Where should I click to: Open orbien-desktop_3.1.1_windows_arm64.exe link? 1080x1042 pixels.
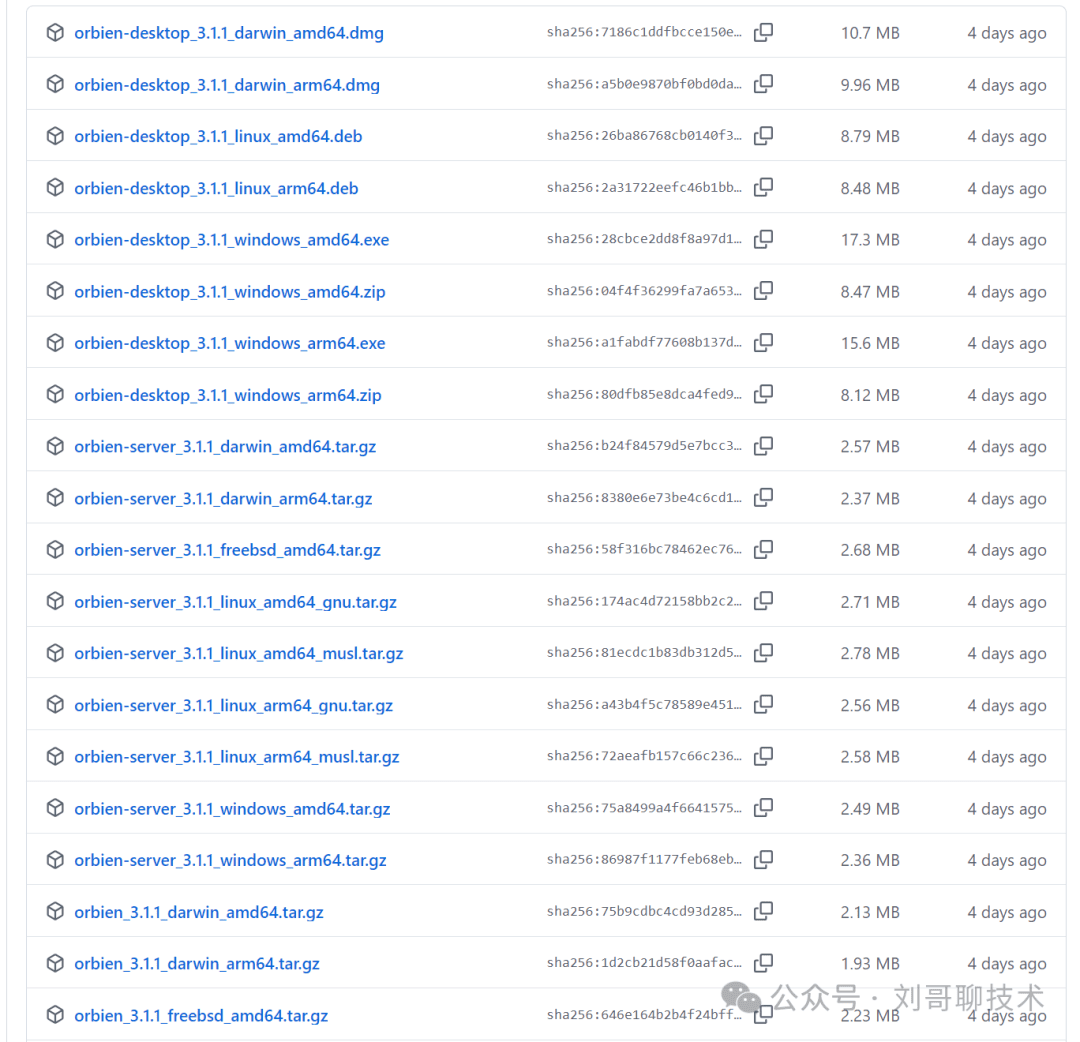point(229,343)
